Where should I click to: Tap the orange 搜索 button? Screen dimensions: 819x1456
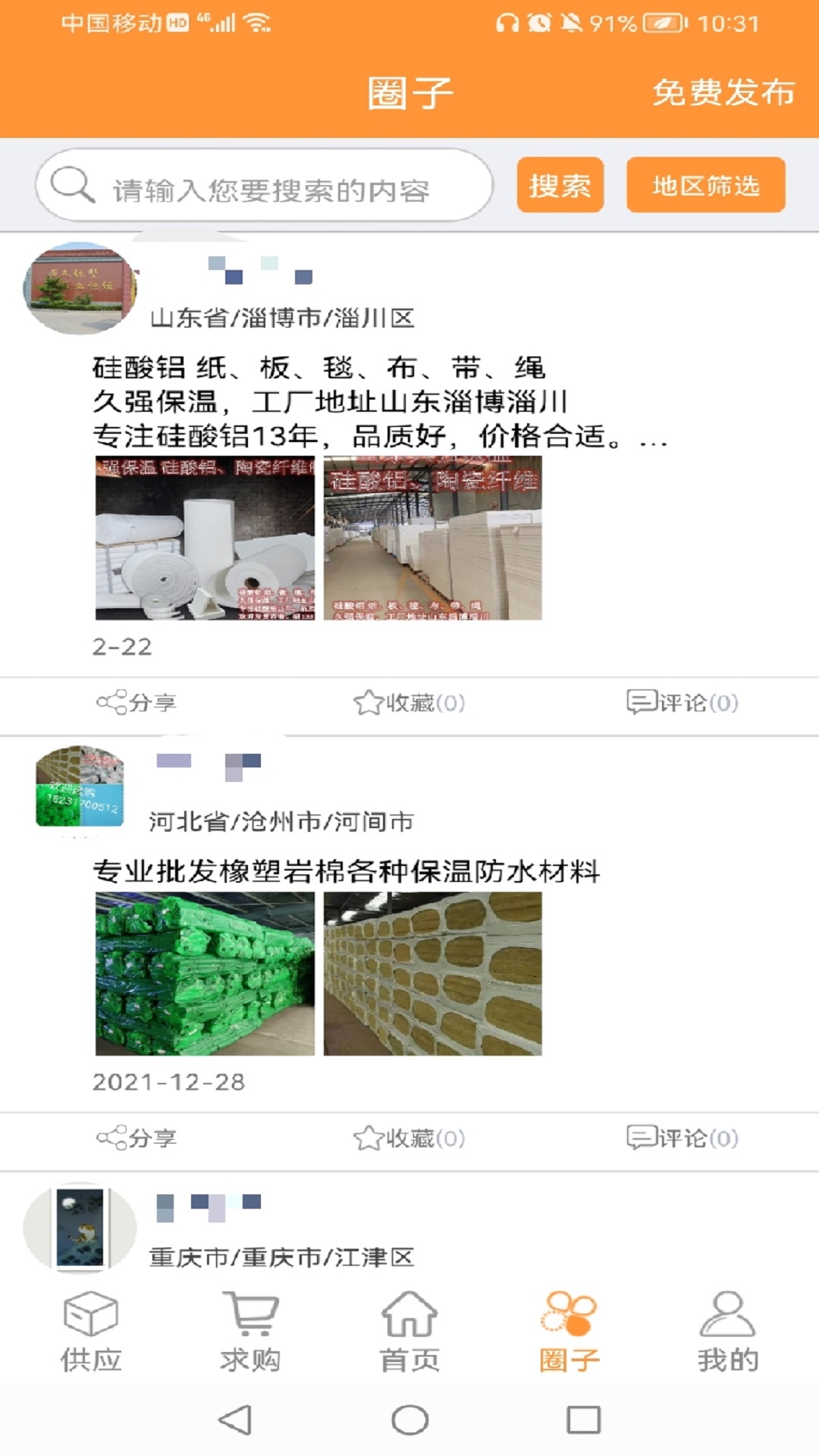pyautogui.click(x=560, y=186)
